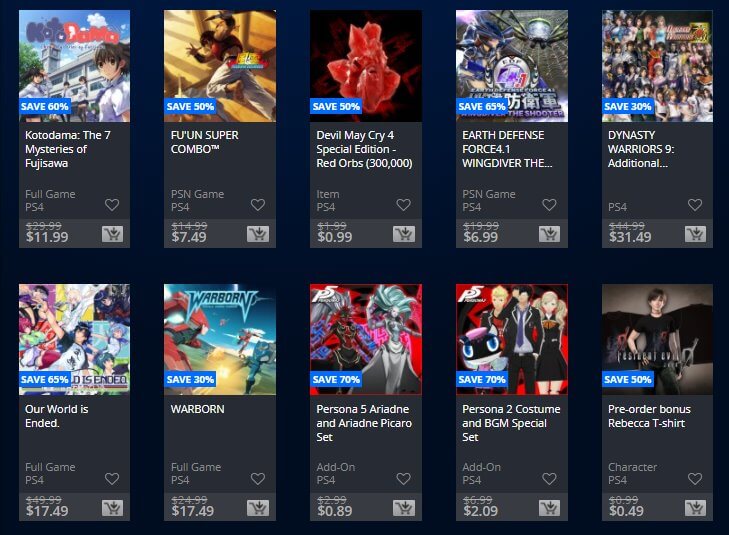Add Devil May Cry 4 Red Orbs to the cart
Image resolution: width=729 pixels, height=535 pixels.
(x=404, y=234)
